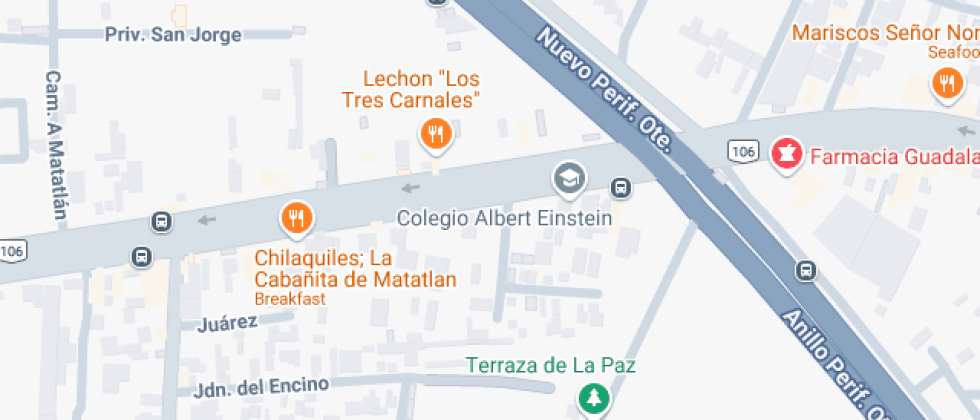Open the Lechon "Los Tres Carnales" restaurant pin

point(435,133)
